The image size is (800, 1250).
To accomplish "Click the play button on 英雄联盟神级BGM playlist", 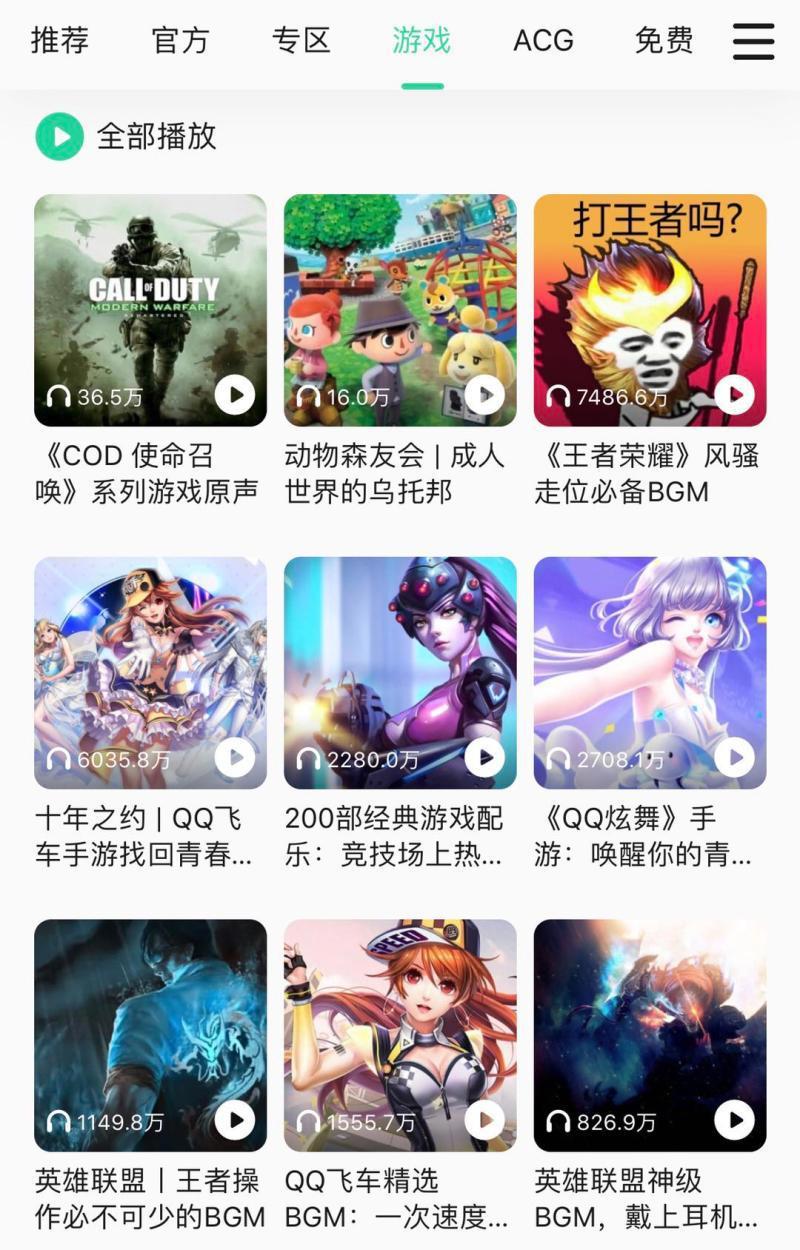I will (733, 1122).
